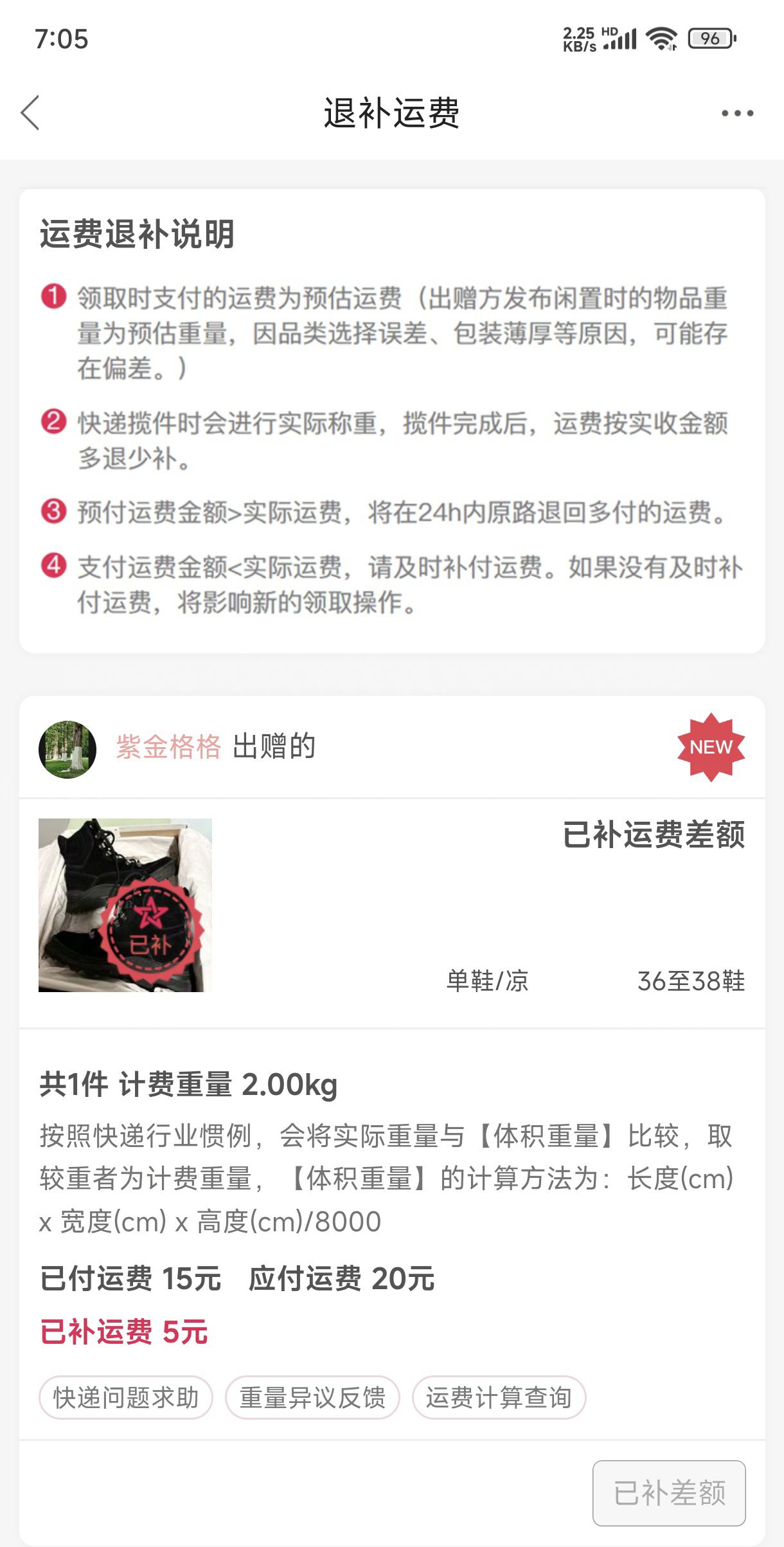Check 运费计算查询
Image resolution: width=784 pixels, height=1547 pixels.
[x=499, y=1397]
